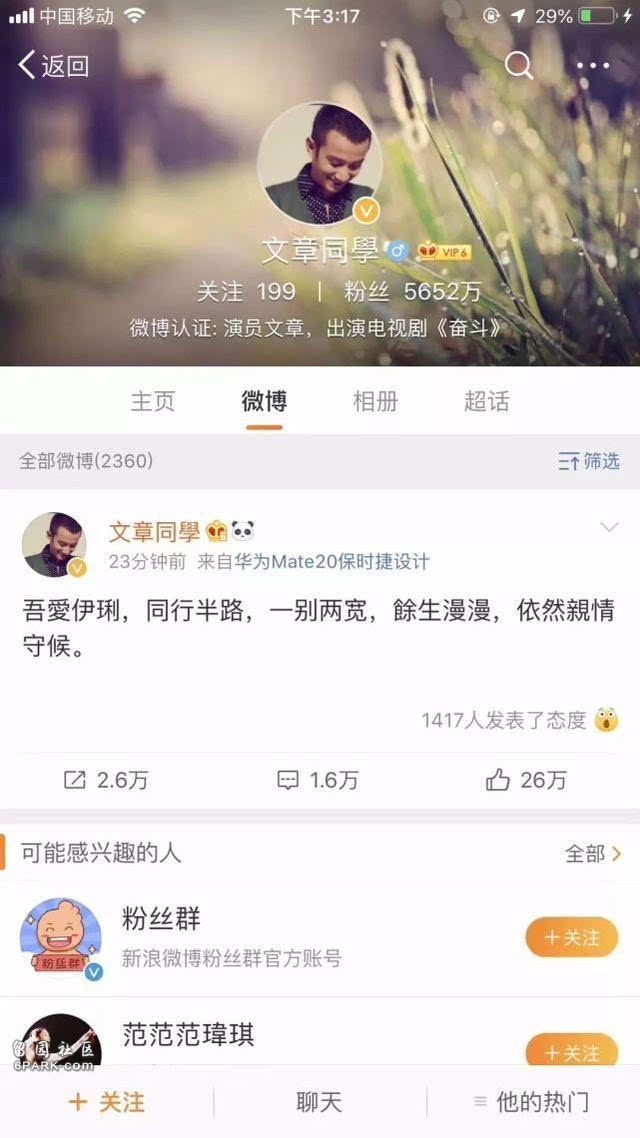The image size is (640, 1138).
Task: Open the search magnifier icon
Action: [x=518, y=66]
